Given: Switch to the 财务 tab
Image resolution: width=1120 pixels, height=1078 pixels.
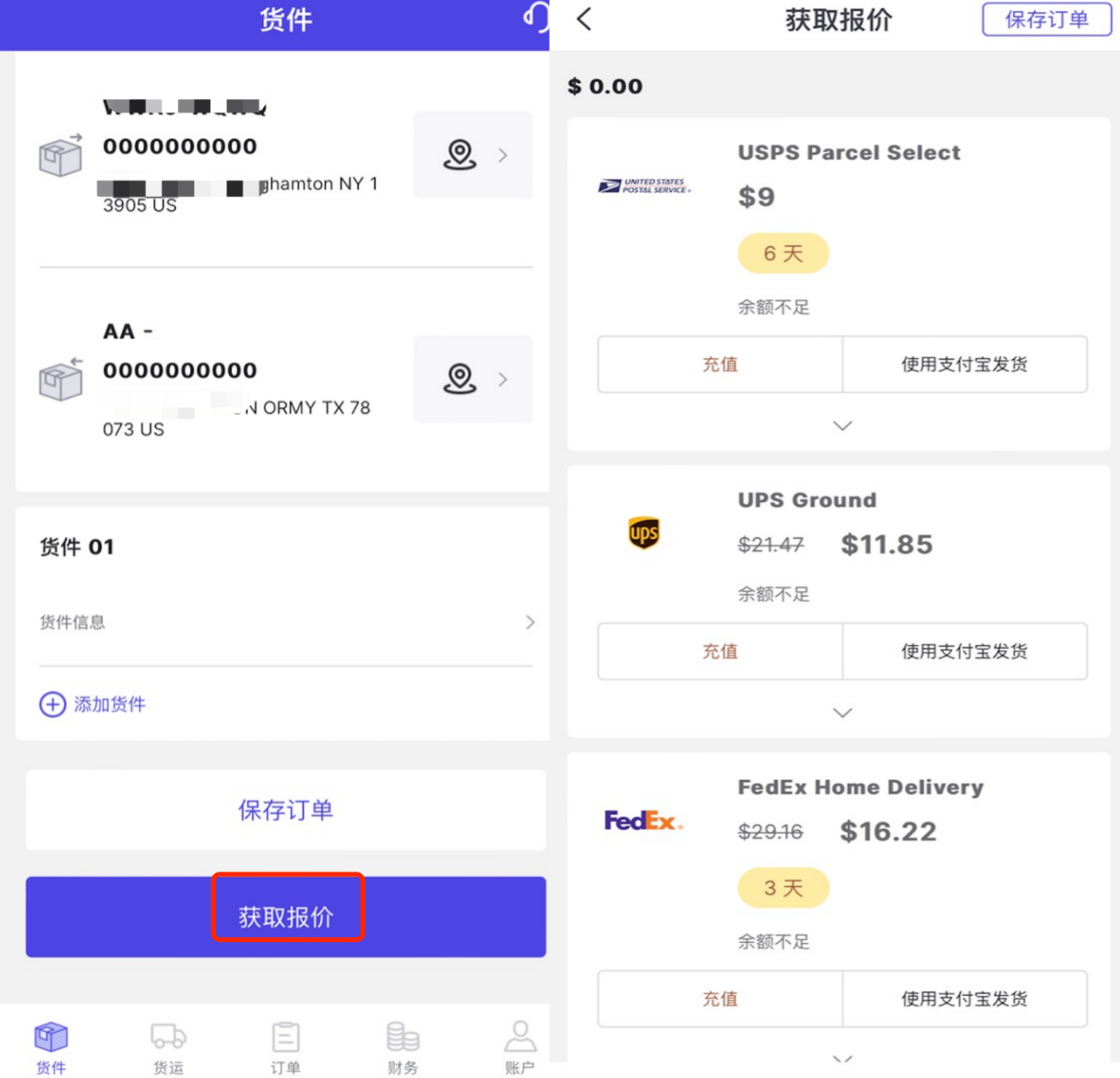Looking at the screenshot, I should tap(402, 1047).
